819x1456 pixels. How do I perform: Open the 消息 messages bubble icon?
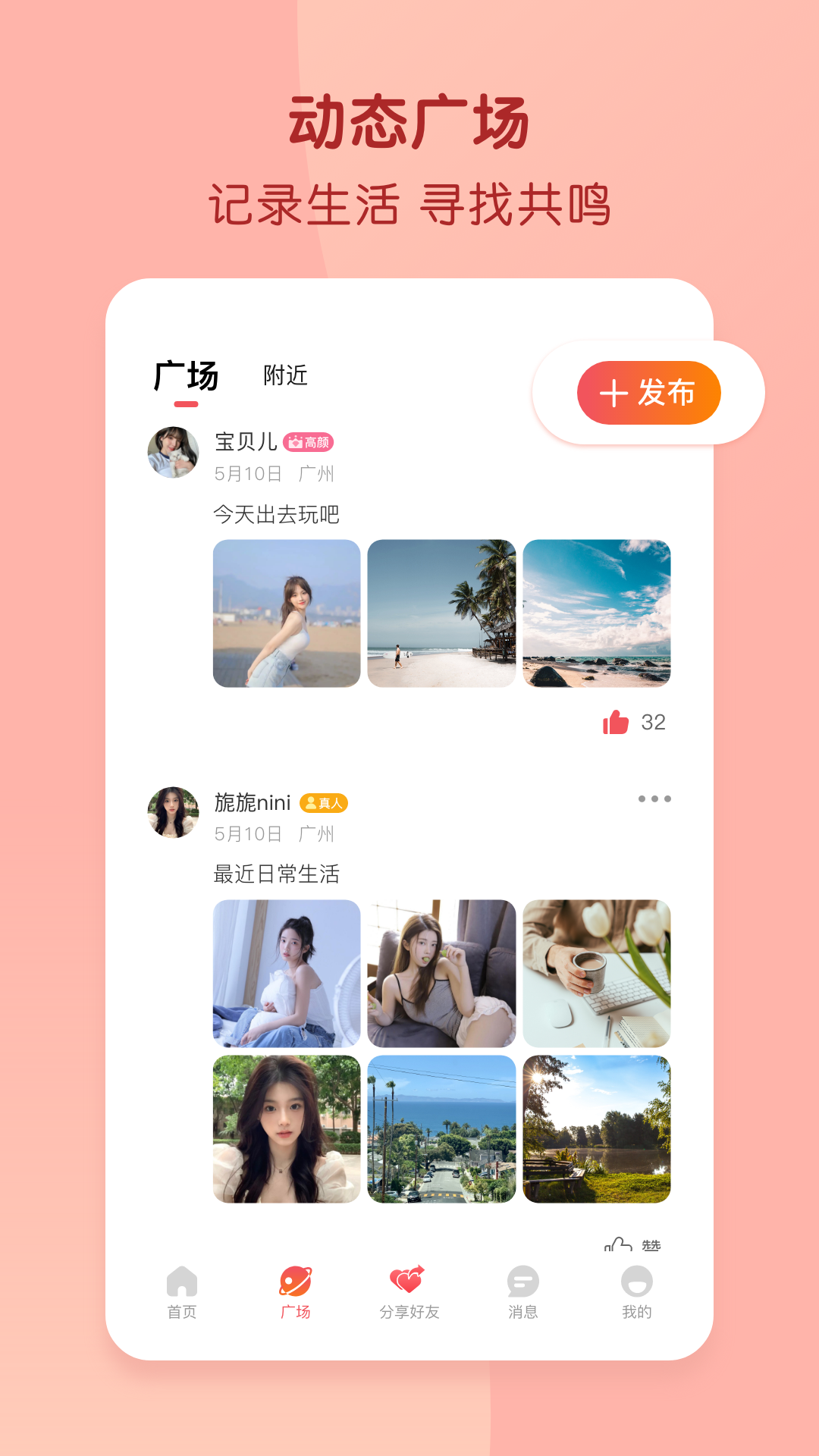(522, 1282)
